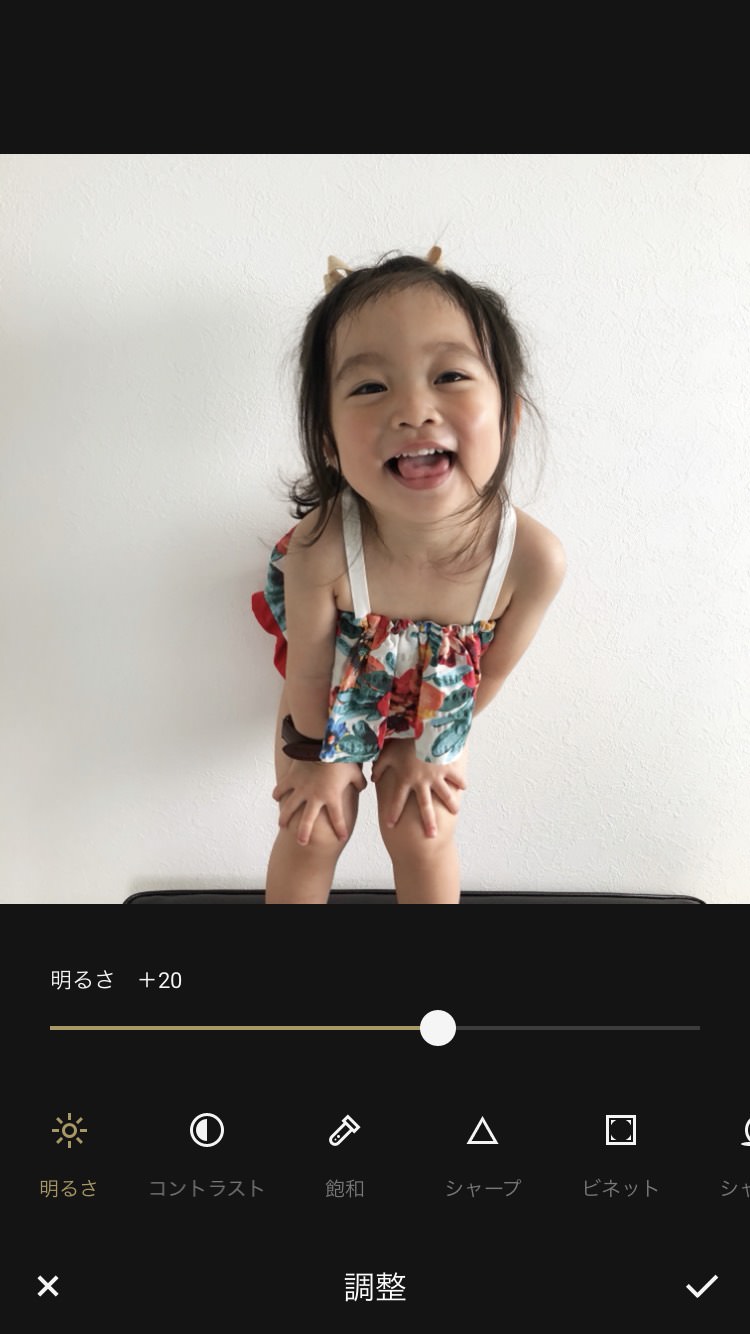Image resolution: width=750 pixels, height=1334 pixels.
Task: Tap the brightness slider handle
Action: click(x=438, y=1028)
